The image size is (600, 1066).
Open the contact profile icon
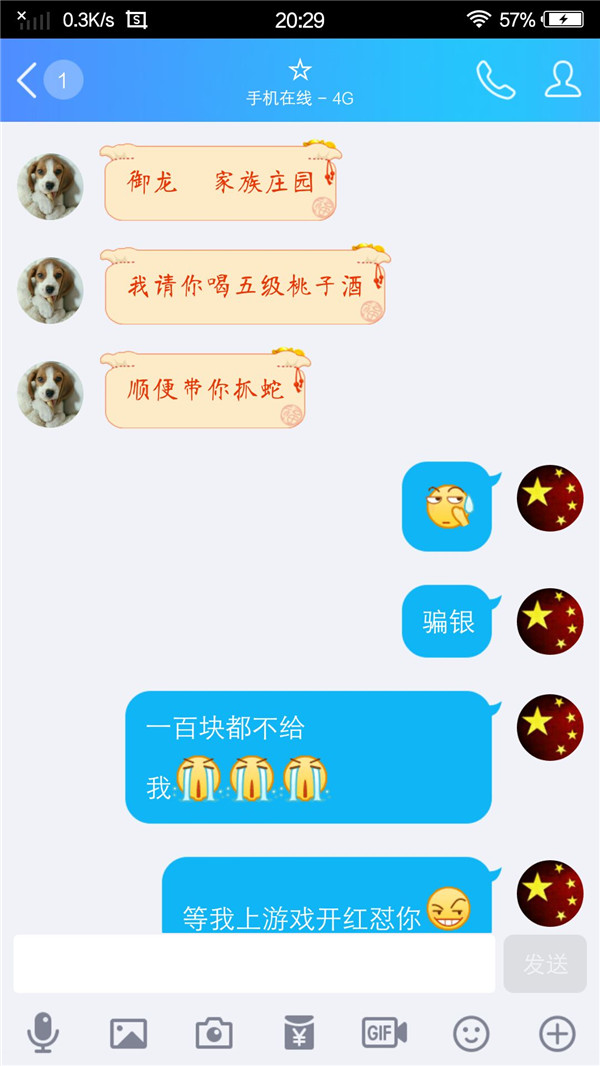(x=563, y=80)
